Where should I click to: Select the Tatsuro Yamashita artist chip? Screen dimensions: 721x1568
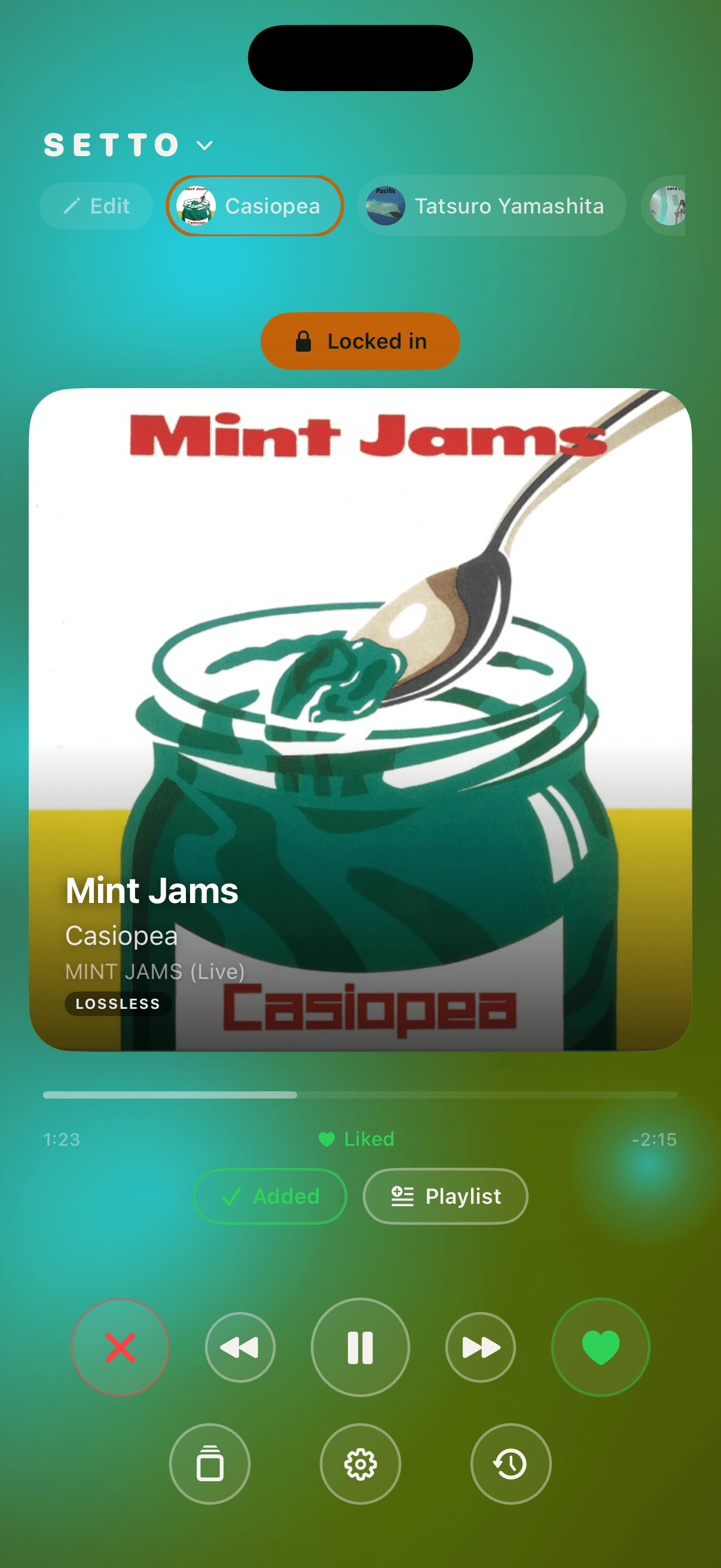click(490, 206)
